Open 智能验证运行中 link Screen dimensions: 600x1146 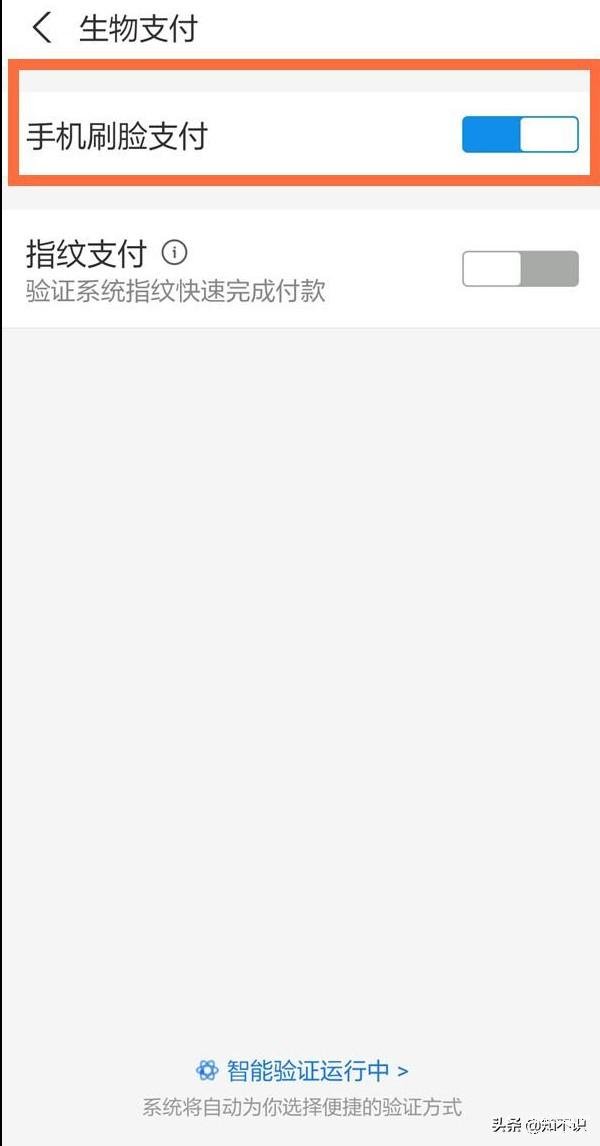click(x=302, y=1071)
